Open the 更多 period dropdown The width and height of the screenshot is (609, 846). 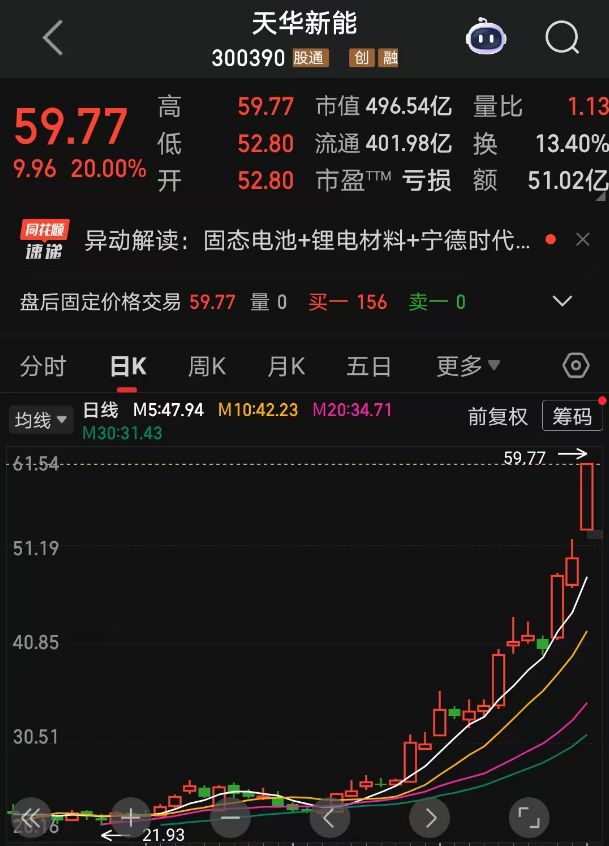click(468, 366)
